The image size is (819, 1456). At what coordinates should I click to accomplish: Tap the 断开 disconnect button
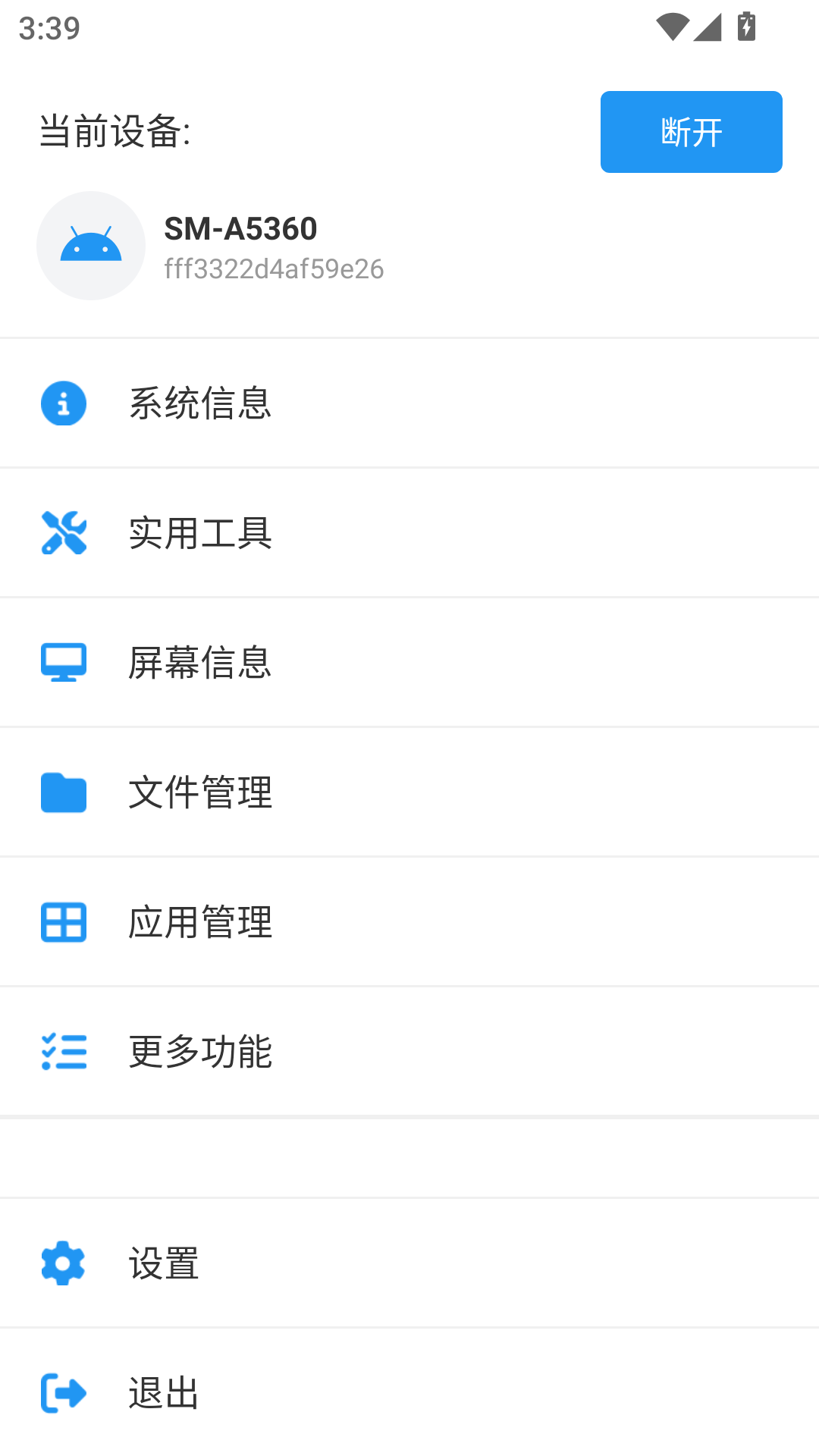pos(691,132)
